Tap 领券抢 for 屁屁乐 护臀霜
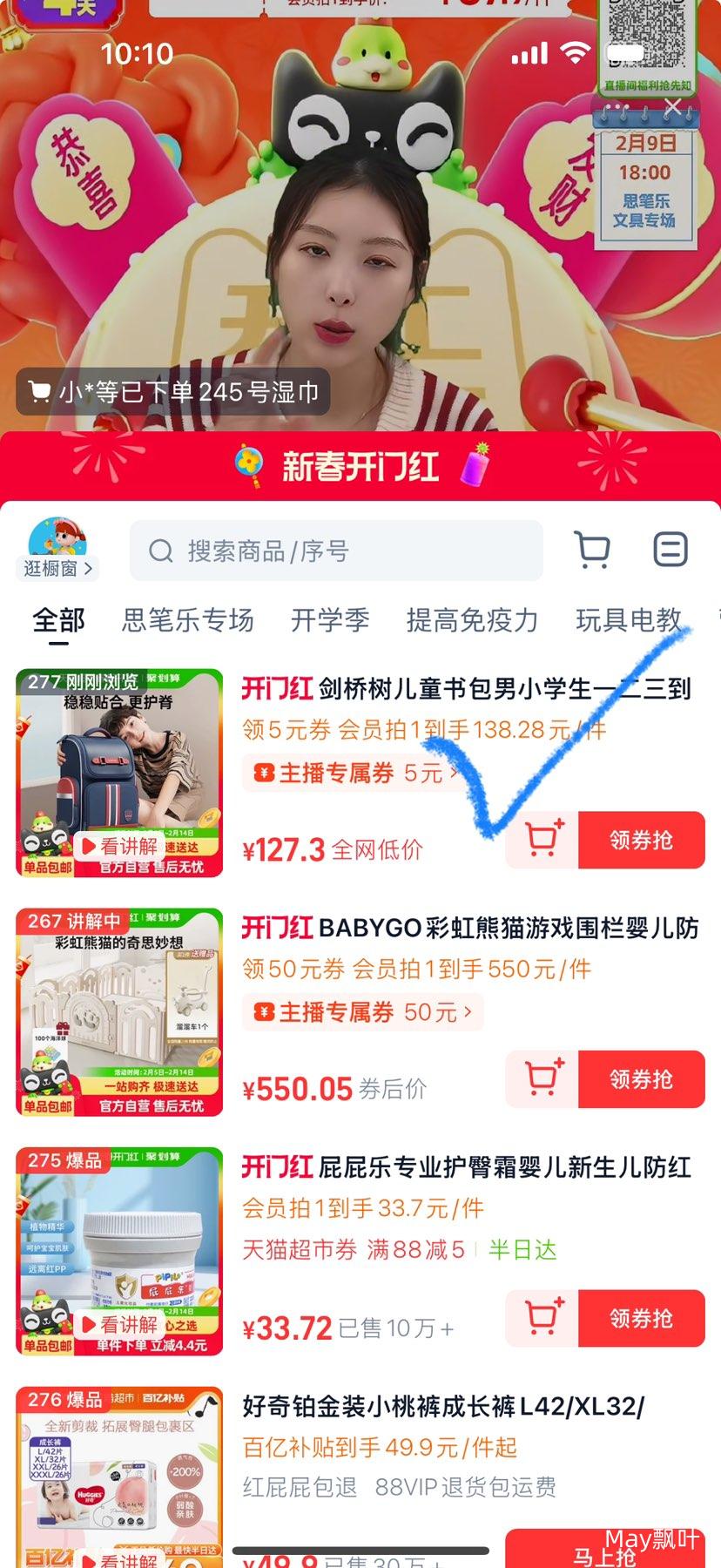Image resolution: width=721 pixels, height=1568 pixels. 641,1317
